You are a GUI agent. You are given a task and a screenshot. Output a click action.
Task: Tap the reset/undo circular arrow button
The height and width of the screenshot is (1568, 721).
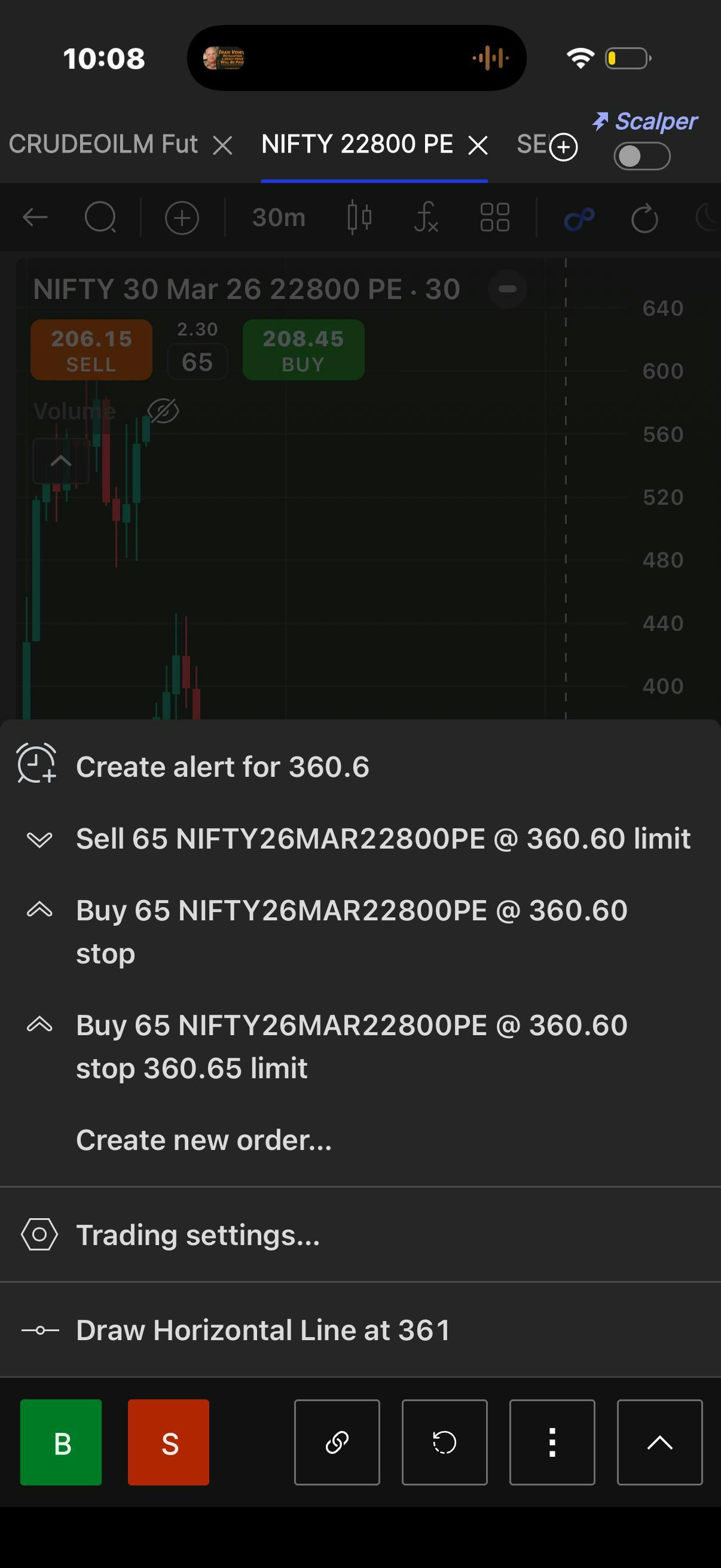444,1442
